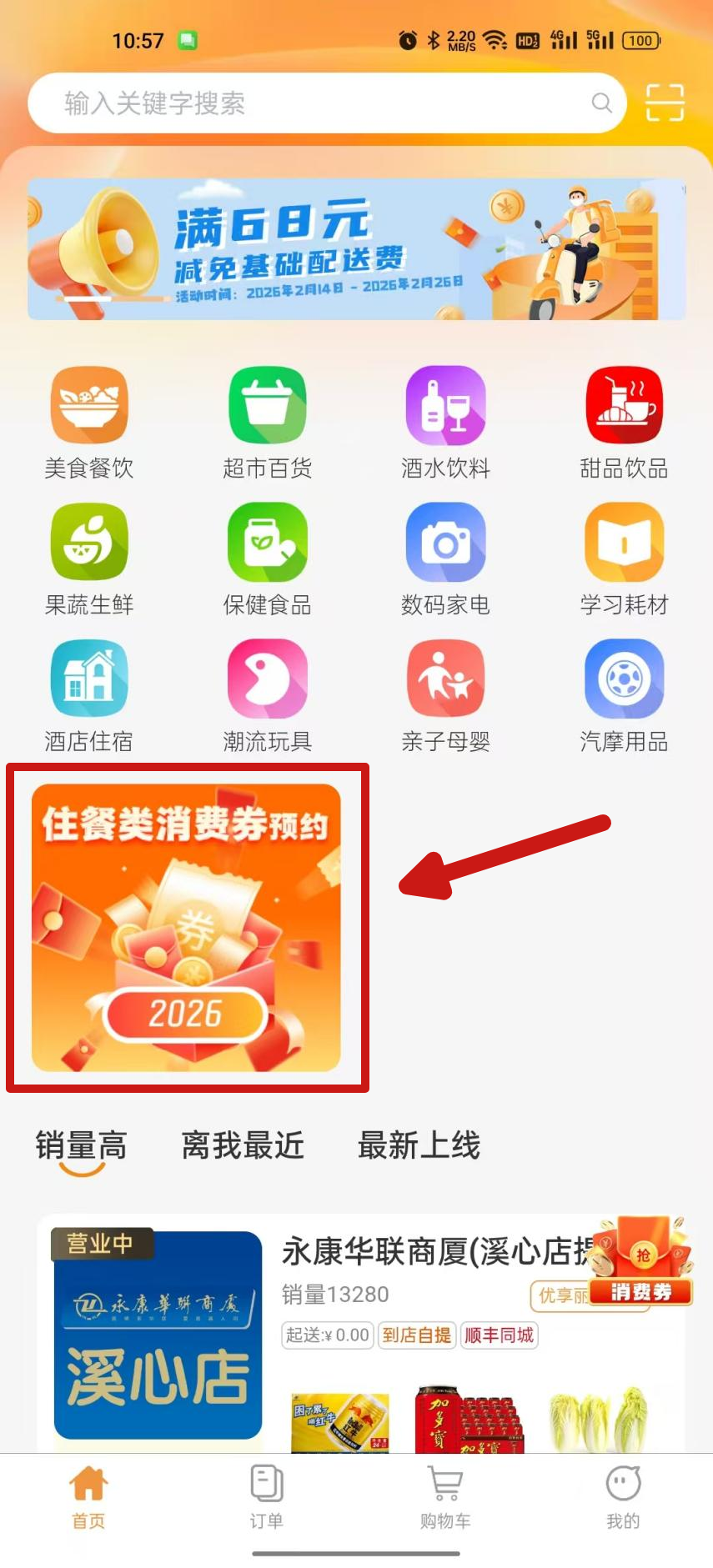The width and height of the screenshot is (713, 1568).
Task: Go to 保健食品 category
Action: pos(268,559)
